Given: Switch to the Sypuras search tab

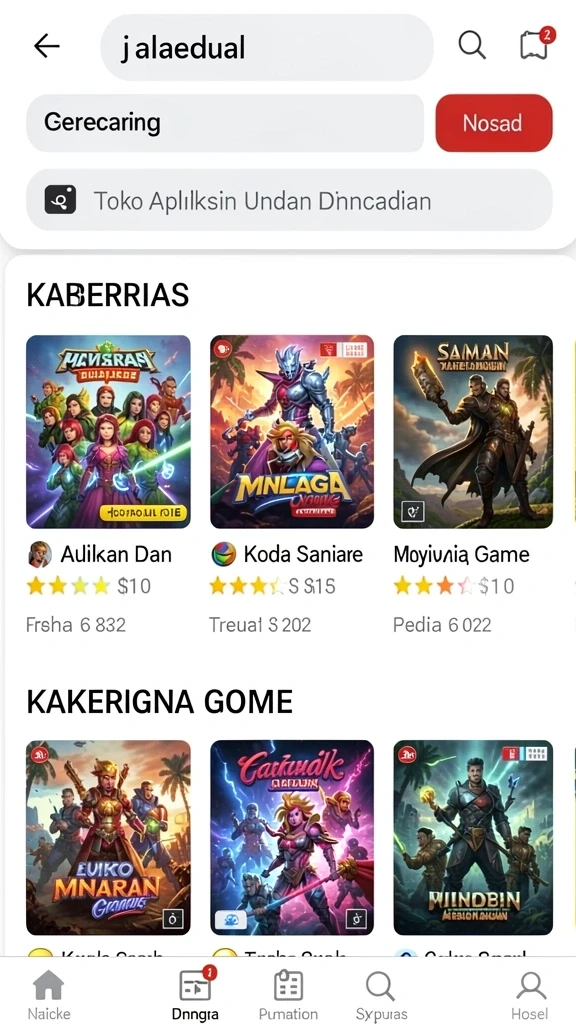Looking at the screenshot, I should 381,993.
